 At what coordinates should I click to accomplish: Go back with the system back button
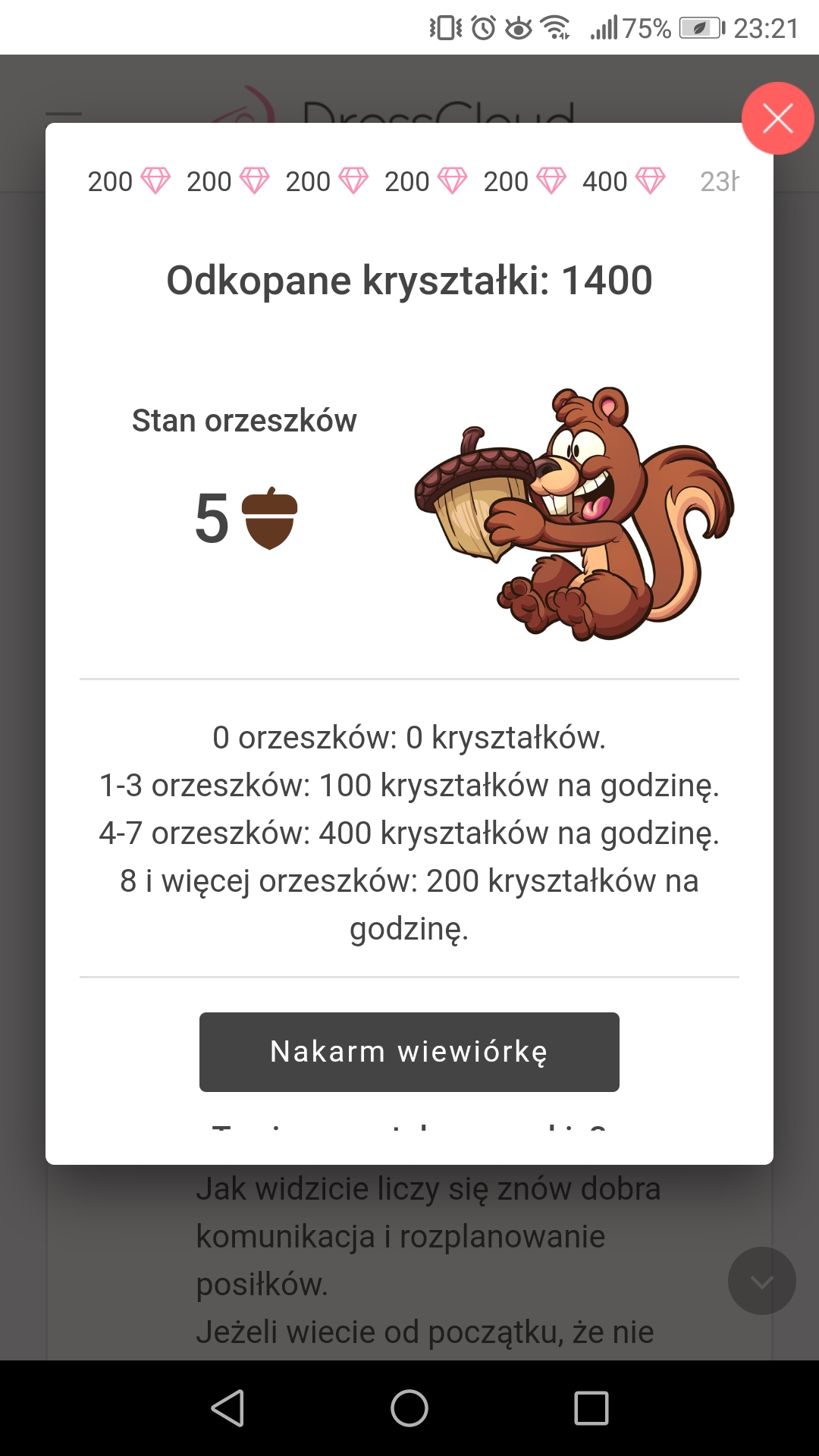tap(227, 1408)
